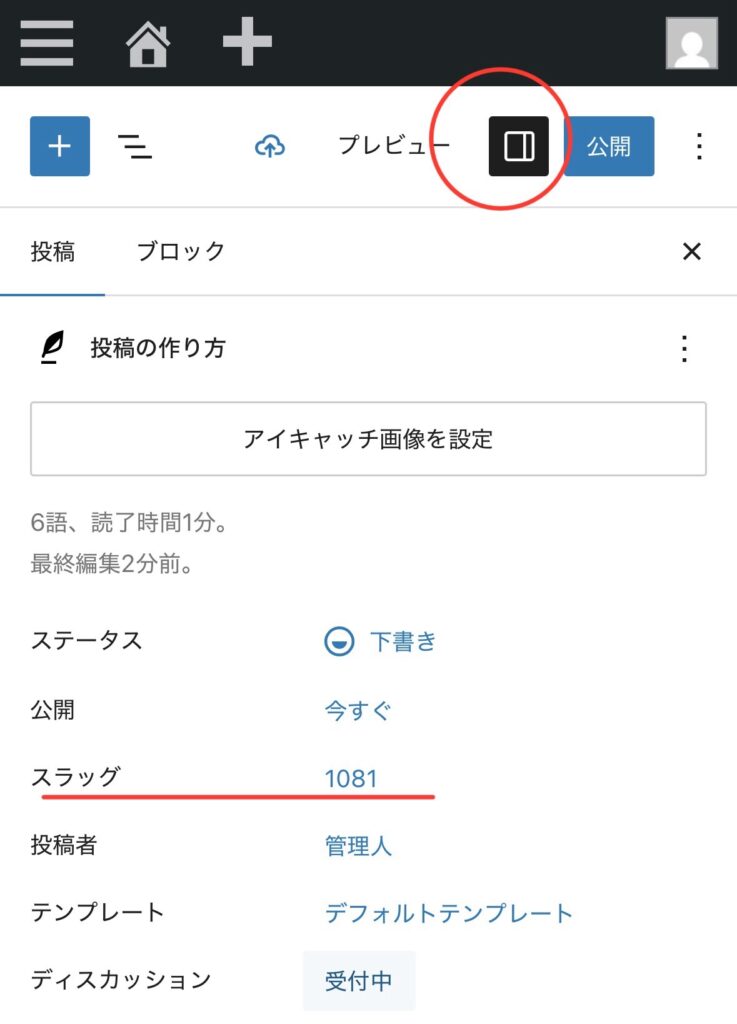Toggle the settings sidebar panel icon
Image resolution: width=737 pixels, height=1024 pixels.
(519, 146)
